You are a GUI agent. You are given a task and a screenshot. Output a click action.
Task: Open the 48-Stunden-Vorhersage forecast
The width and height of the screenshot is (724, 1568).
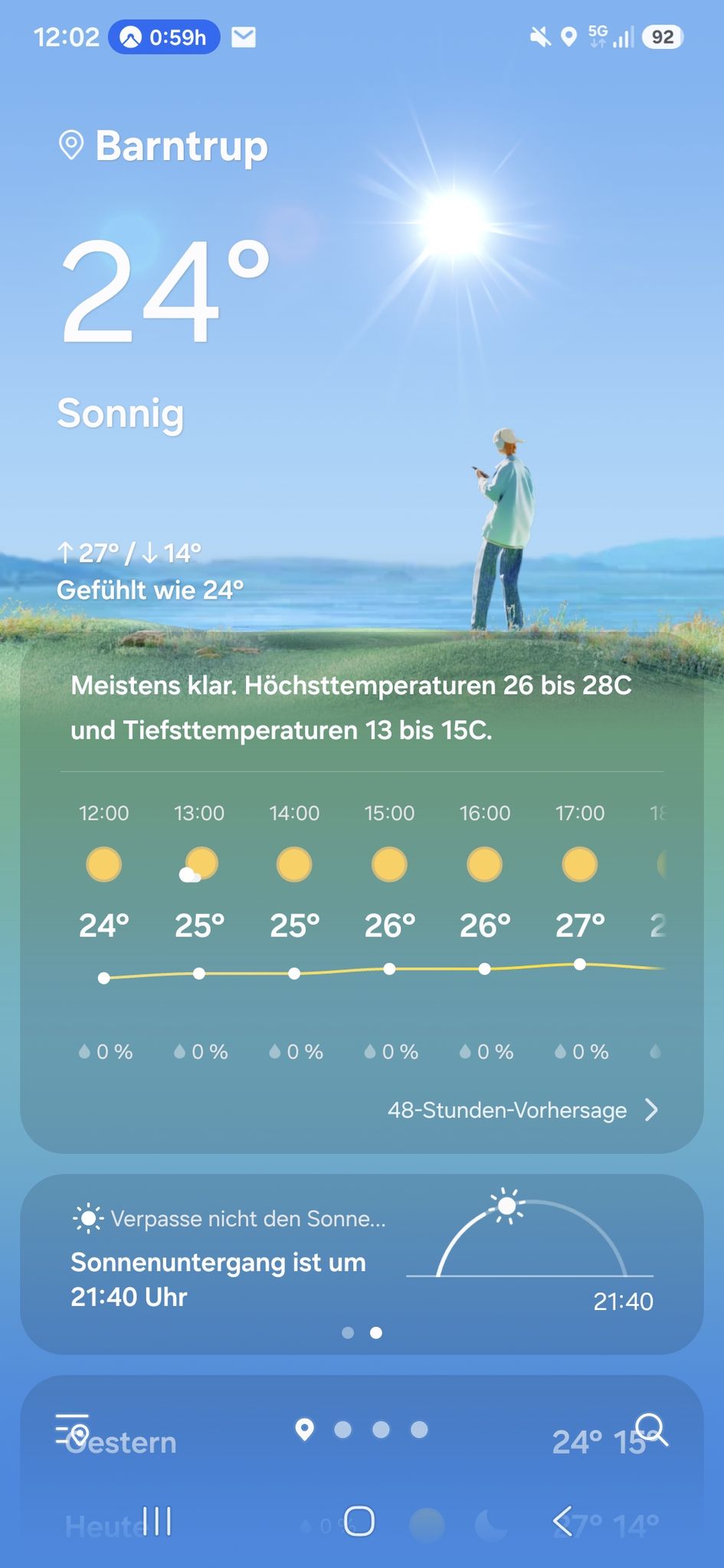523,1110
